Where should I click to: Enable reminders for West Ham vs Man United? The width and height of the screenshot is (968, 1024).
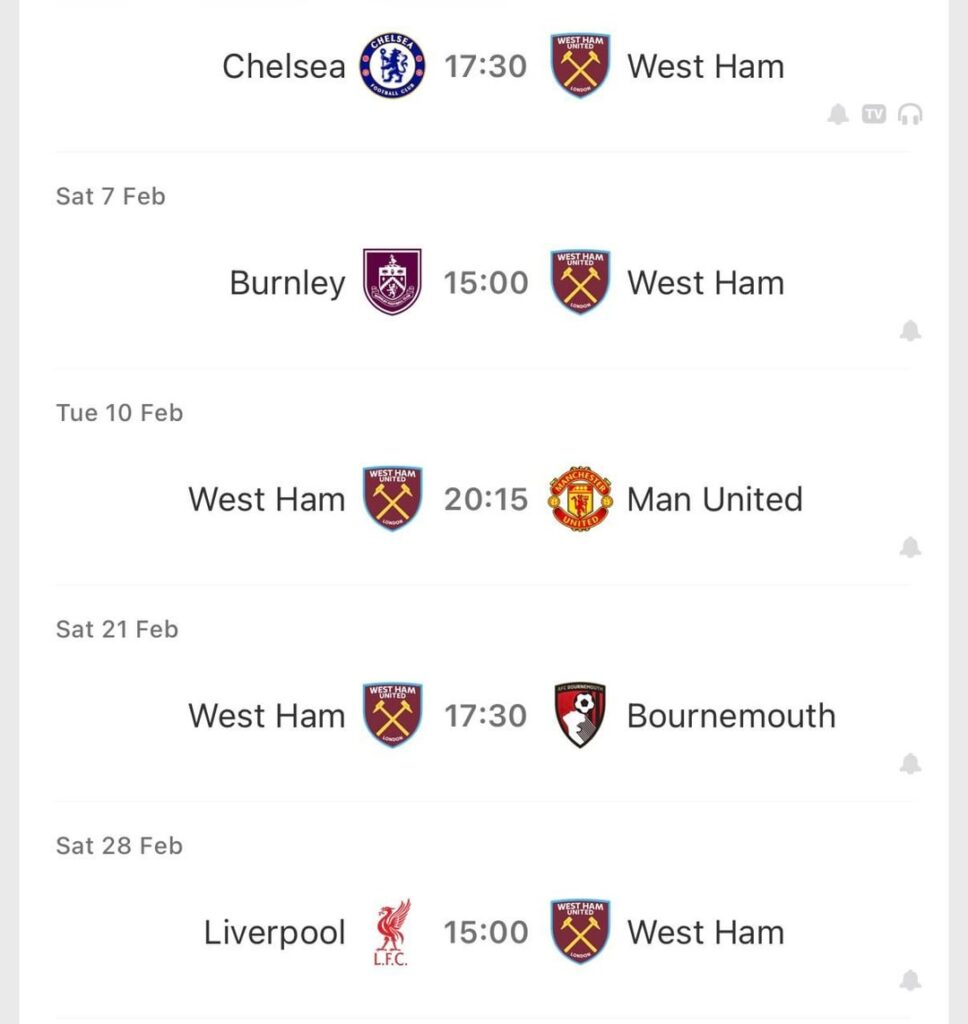tap(911, 547)
